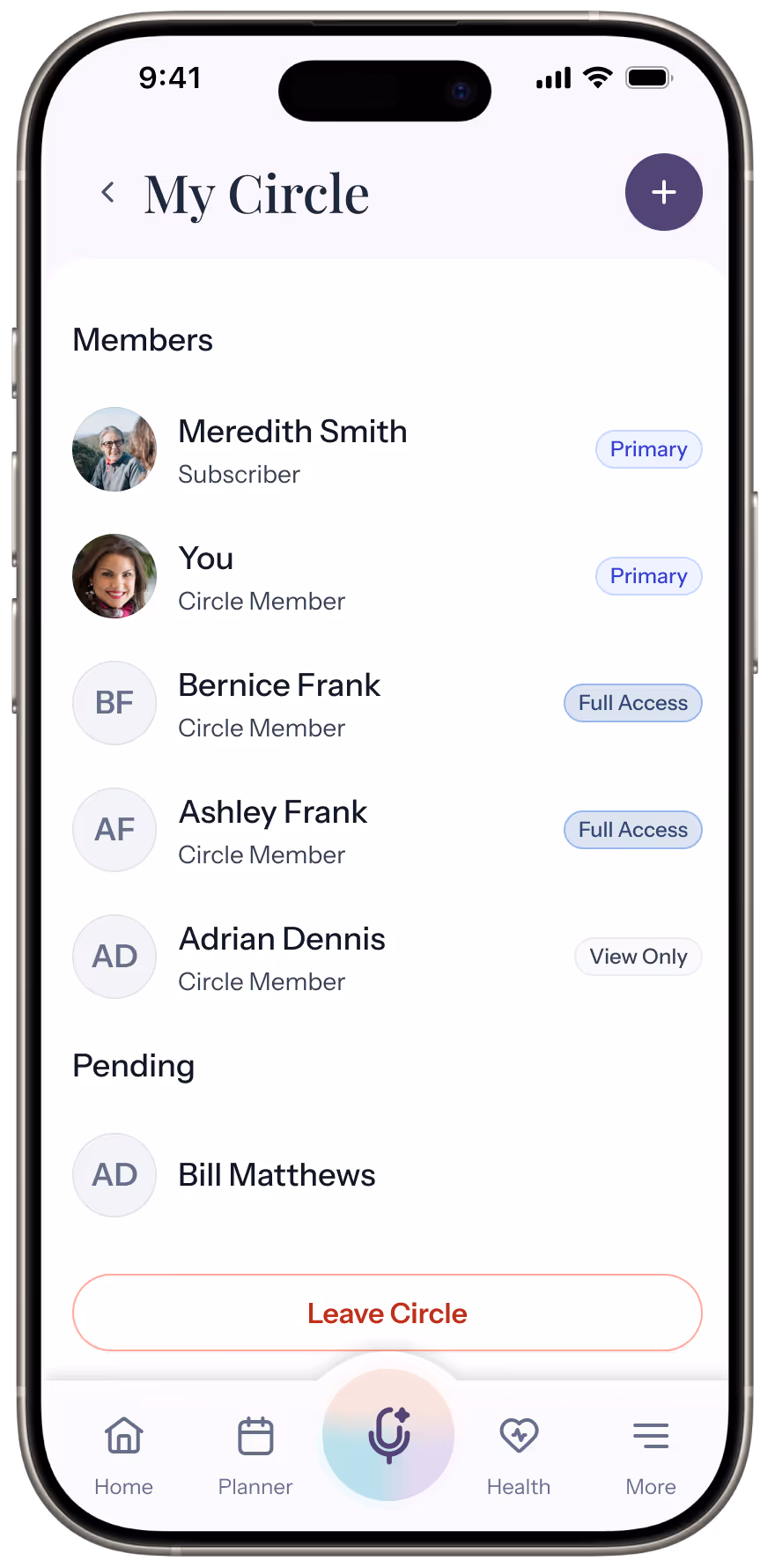Image resolution: width=775 pixels, height=1568 pixels.
Task: Select Adrian Dennis from members
Action: pyautogui.click(x=282, y=958)
